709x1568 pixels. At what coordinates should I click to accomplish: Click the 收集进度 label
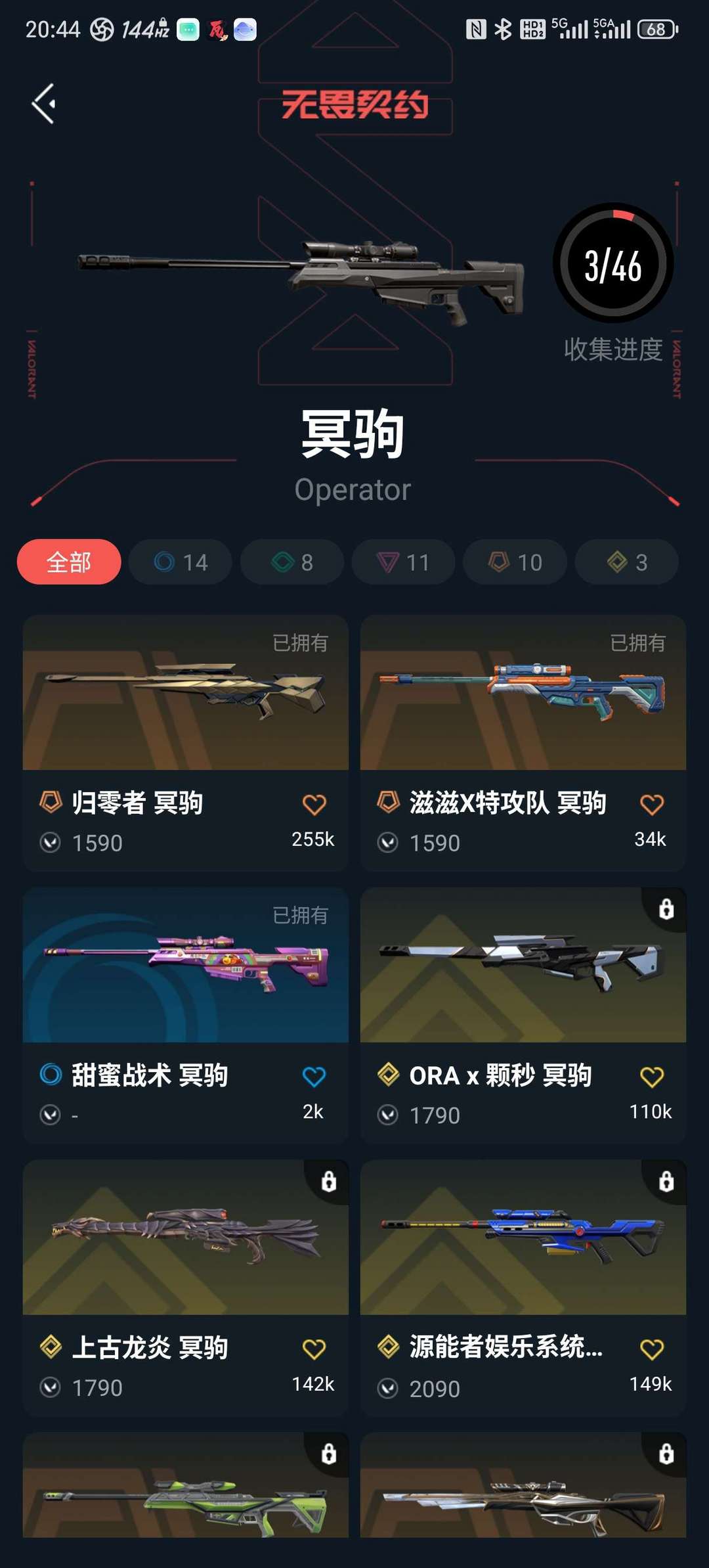(x=613, y=350)
